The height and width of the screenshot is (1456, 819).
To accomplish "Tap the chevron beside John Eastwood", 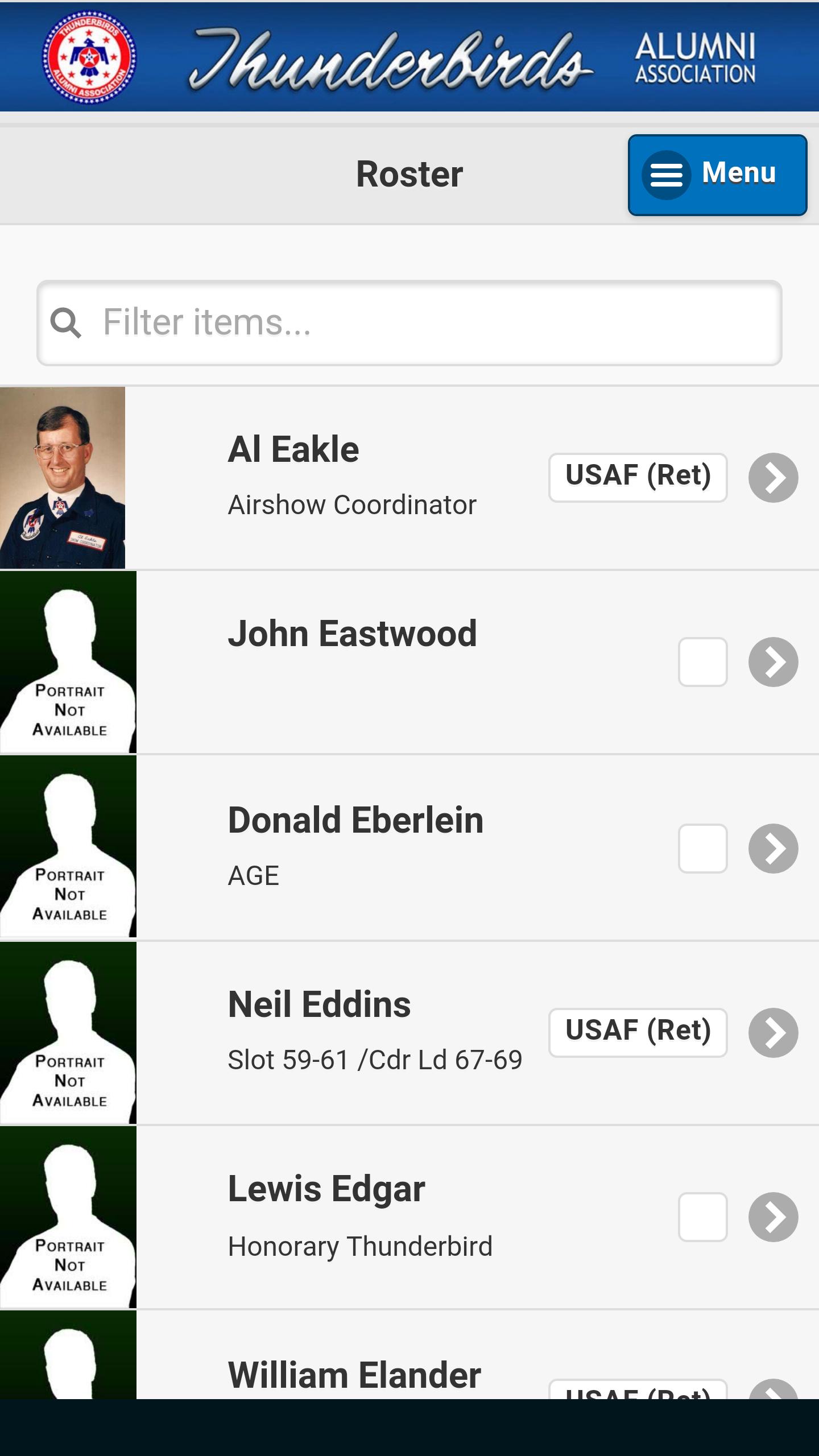I will tap(773, 662).
